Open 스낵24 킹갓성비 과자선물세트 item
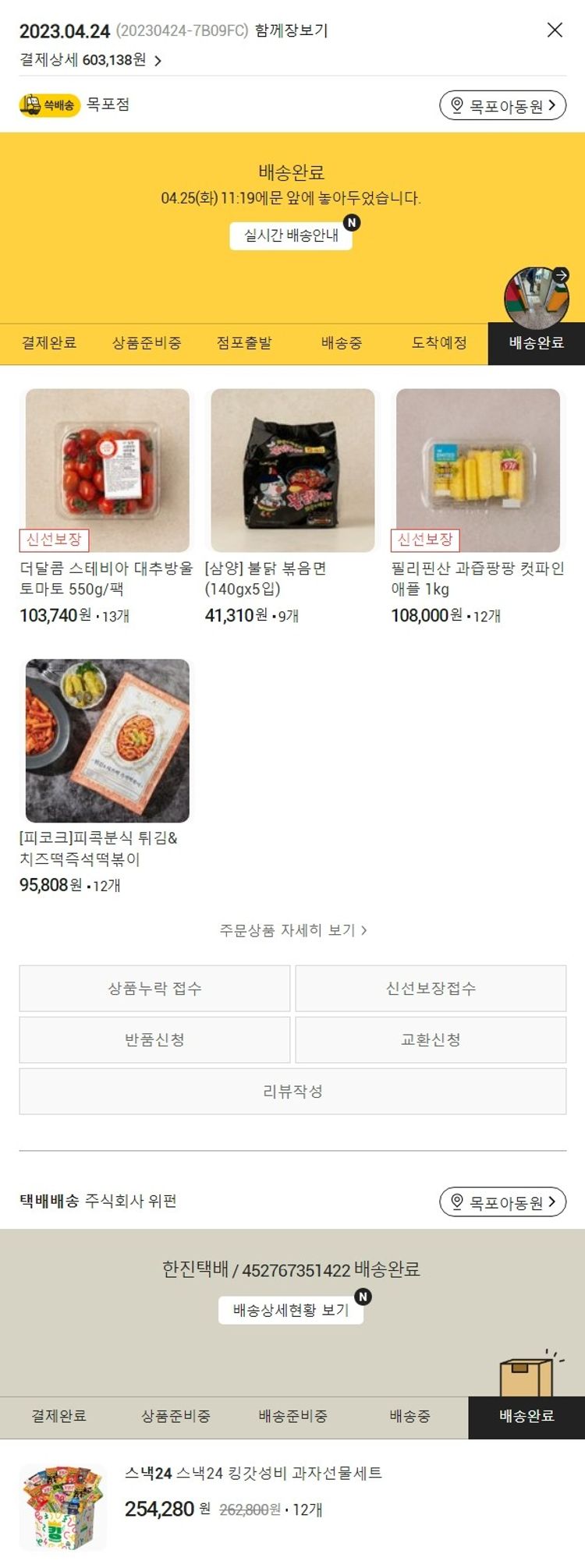The image size is (585, 1568). click(253, 1474)
